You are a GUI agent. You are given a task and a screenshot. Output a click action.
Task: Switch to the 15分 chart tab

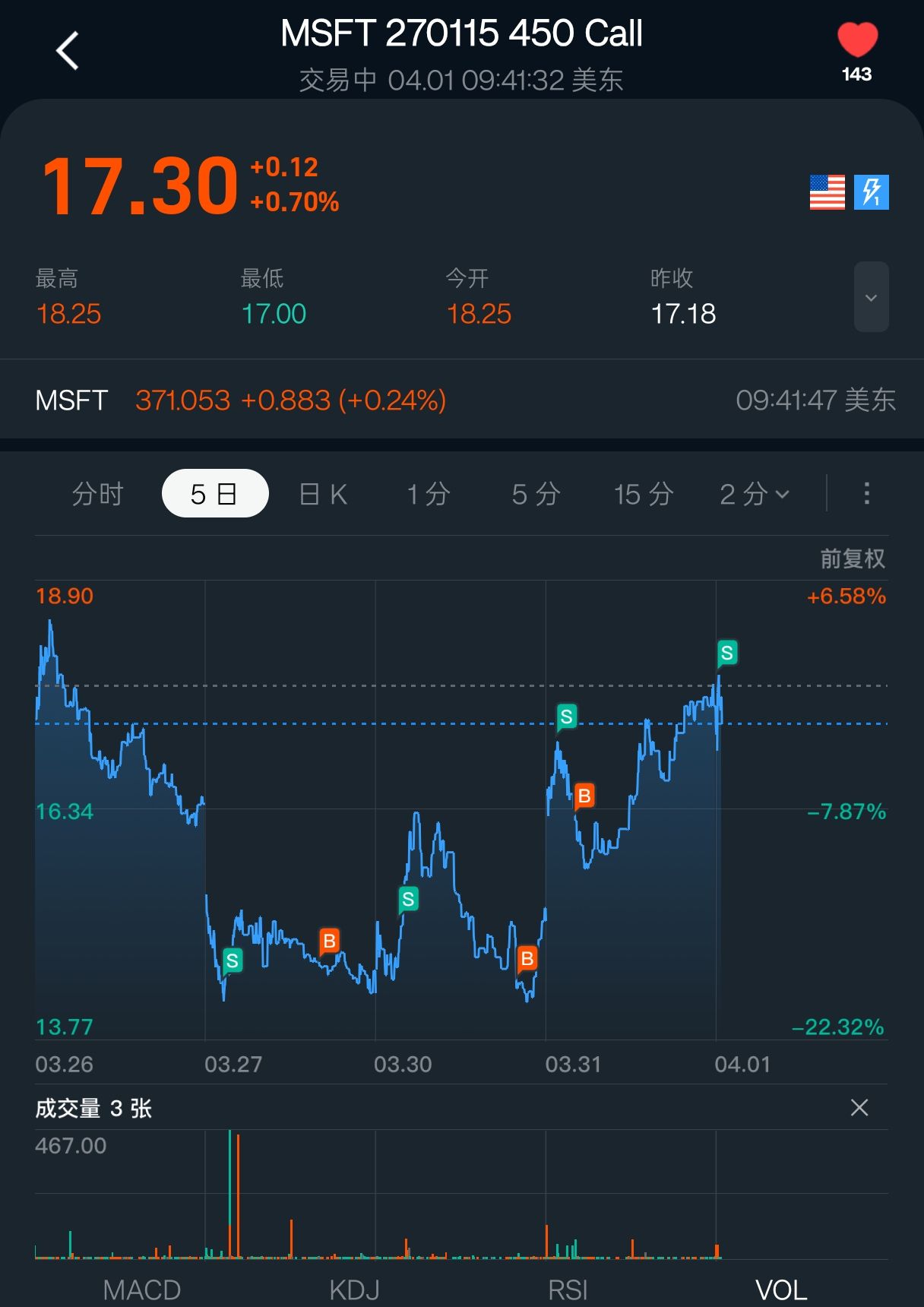pos(644,494)
